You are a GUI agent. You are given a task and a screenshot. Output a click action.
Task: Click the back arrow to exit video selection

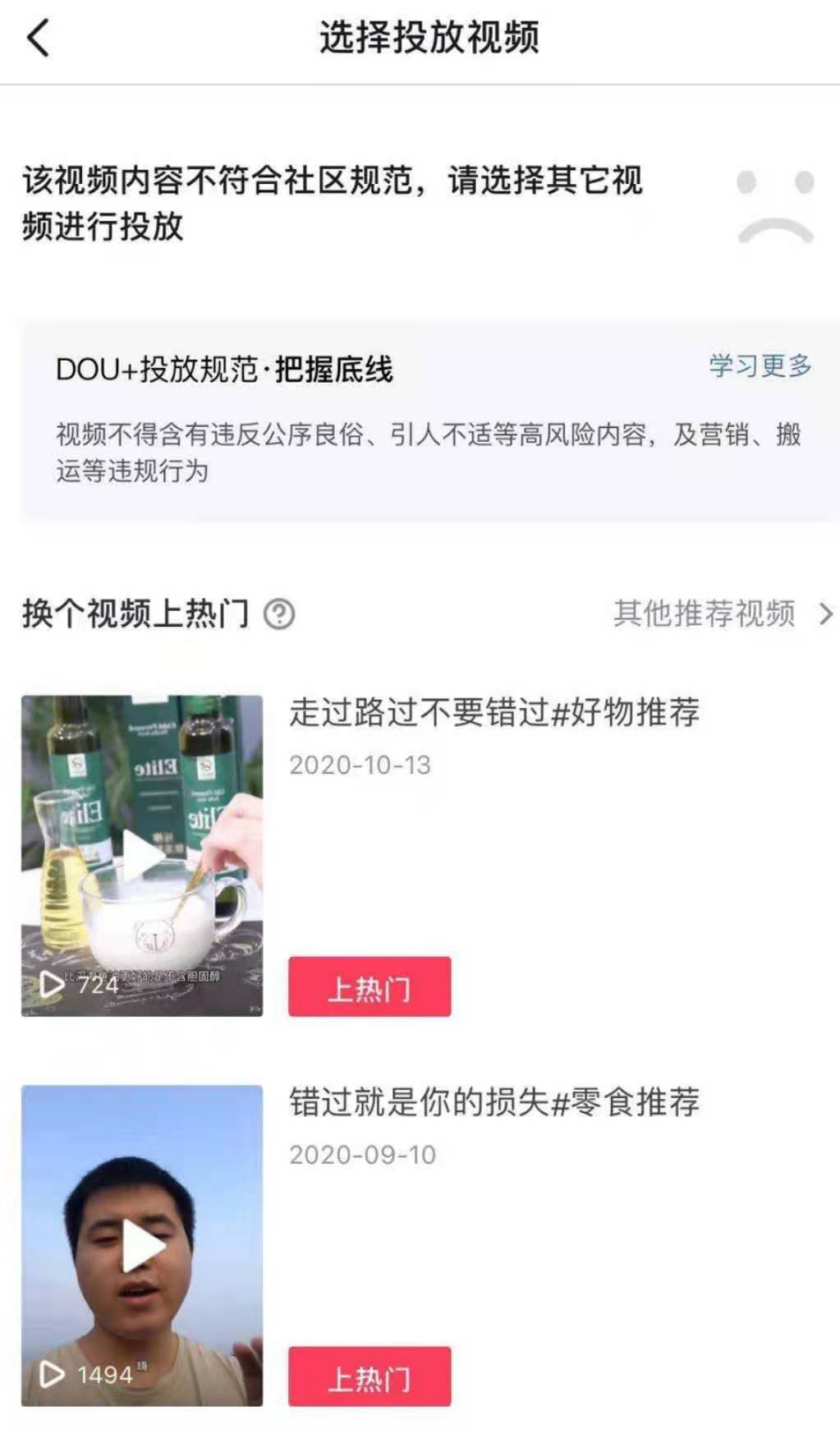pyautogui.click(x=36, y=39)
